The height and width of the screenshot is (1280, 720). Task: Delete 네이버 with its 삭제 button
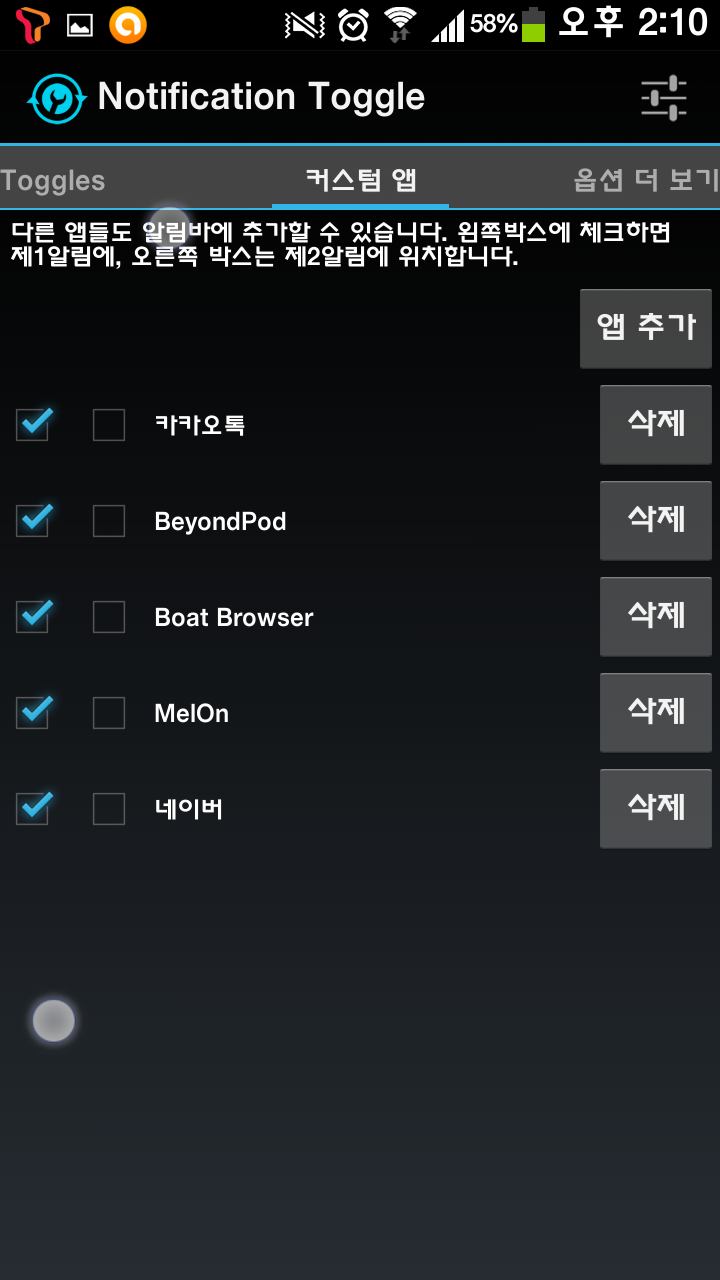(x=655, y=808)
